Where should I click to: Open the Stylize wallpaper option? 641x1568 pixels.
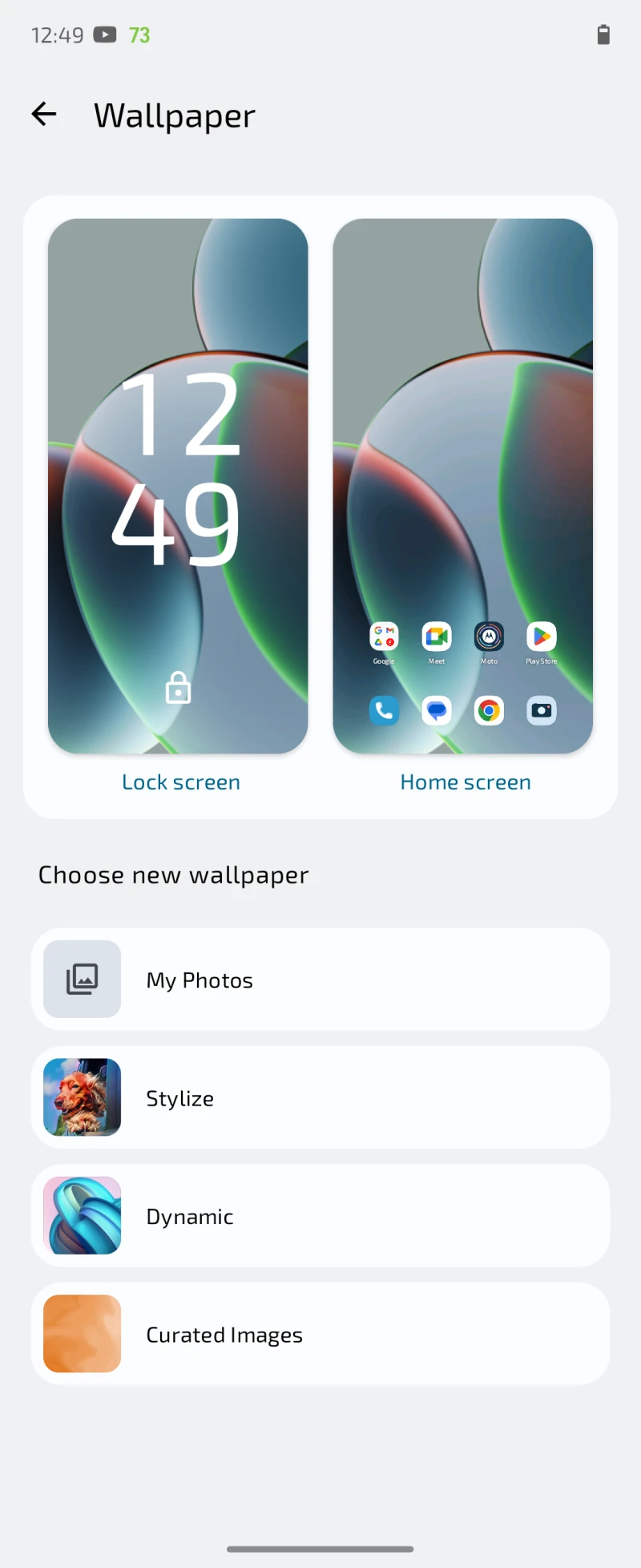pos(320,1097)
